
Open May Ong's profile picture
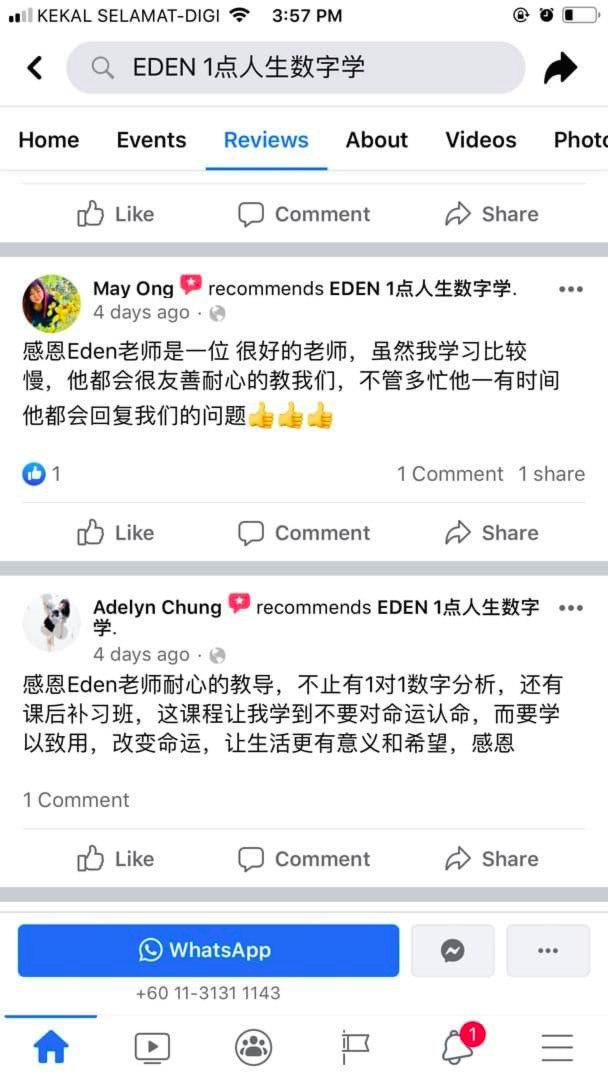52,304
